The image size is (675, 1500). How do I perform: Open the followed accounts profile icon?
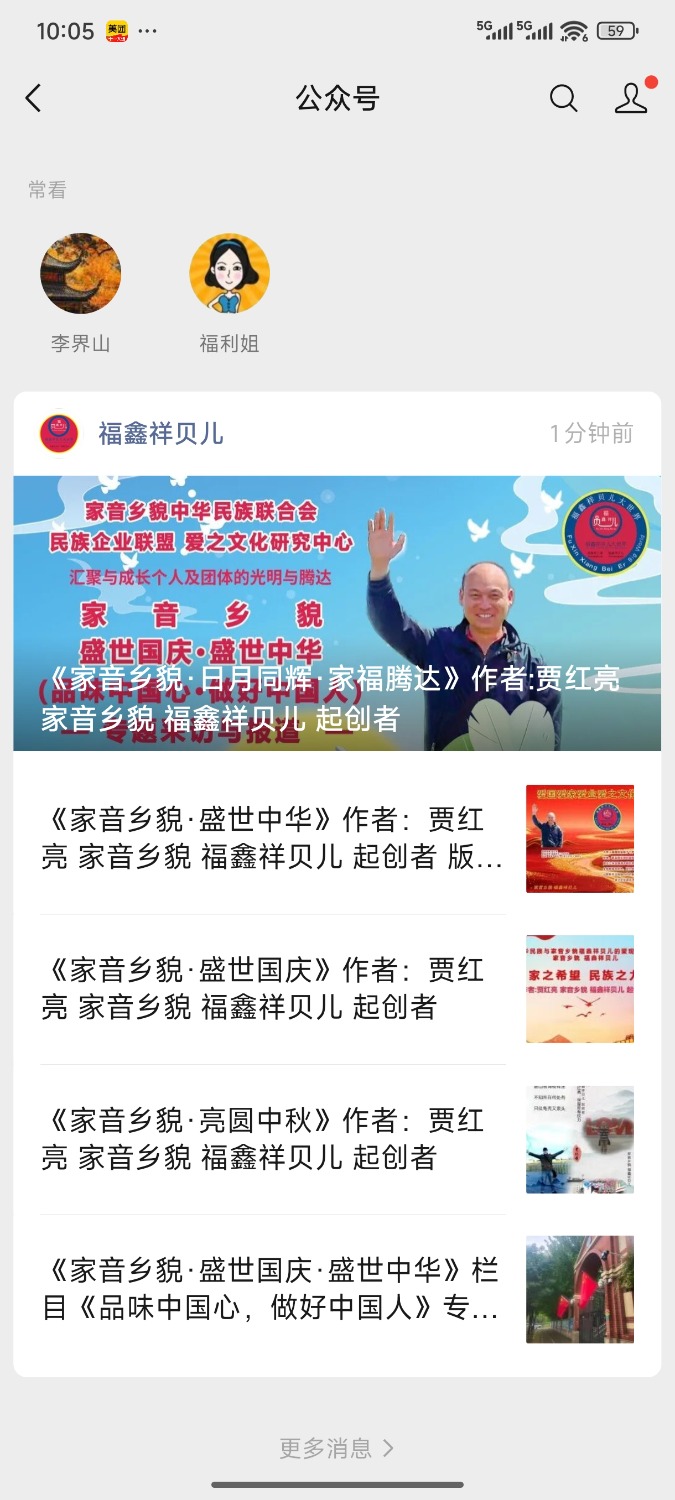631,98
